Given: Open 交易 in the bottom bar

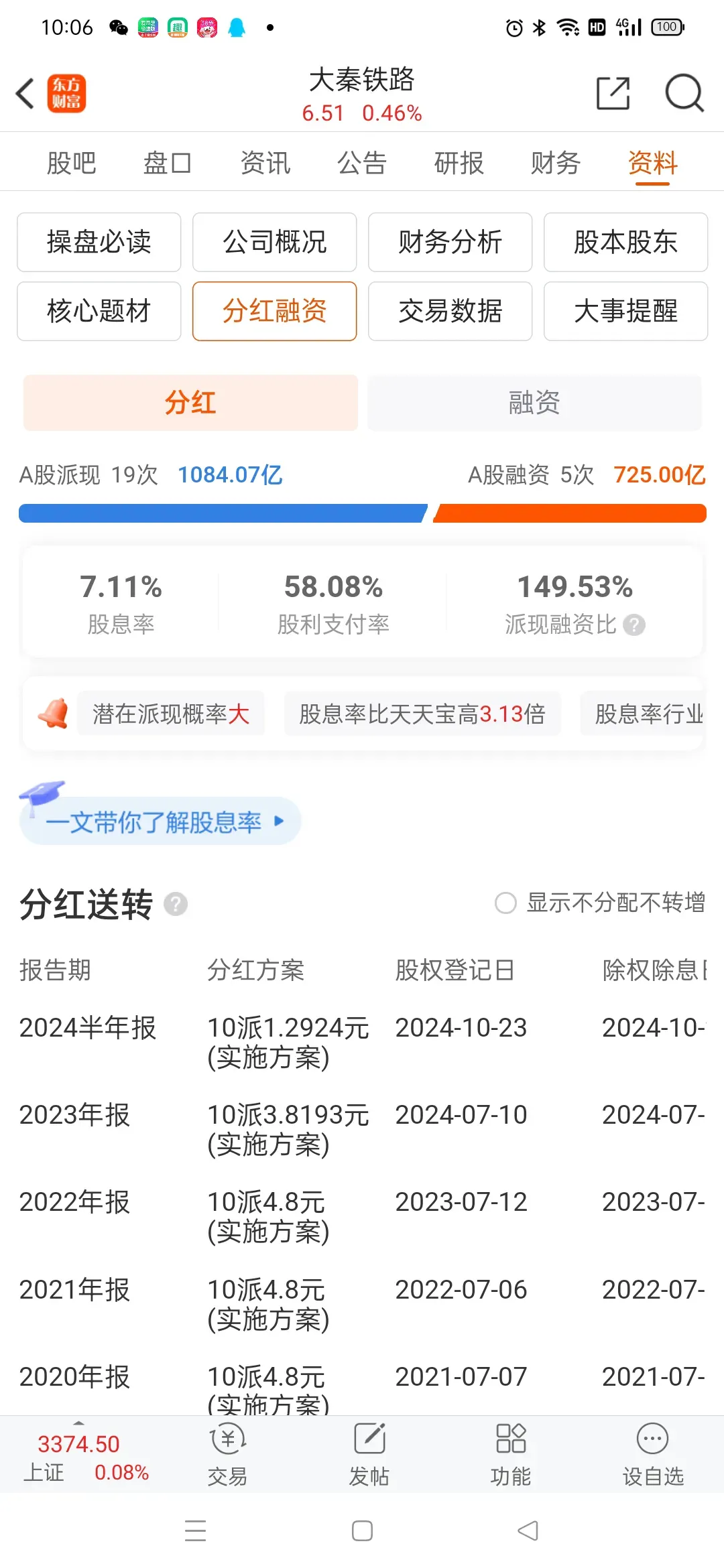Looking at the screenshot, I should pyautogui.click(x=228, y=1454).
